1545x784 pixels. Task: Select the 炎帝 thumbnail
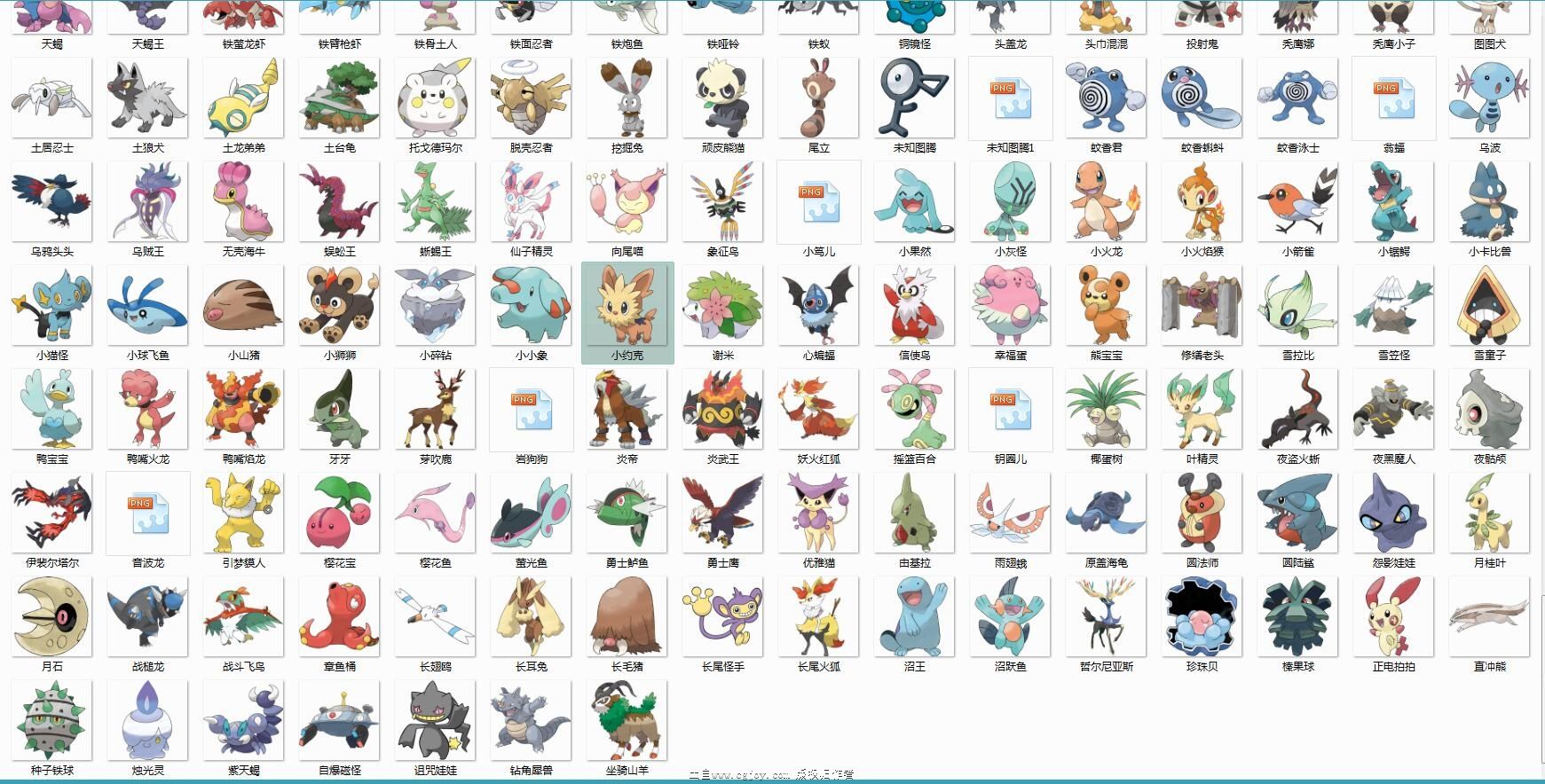click(x=627, y=410)
